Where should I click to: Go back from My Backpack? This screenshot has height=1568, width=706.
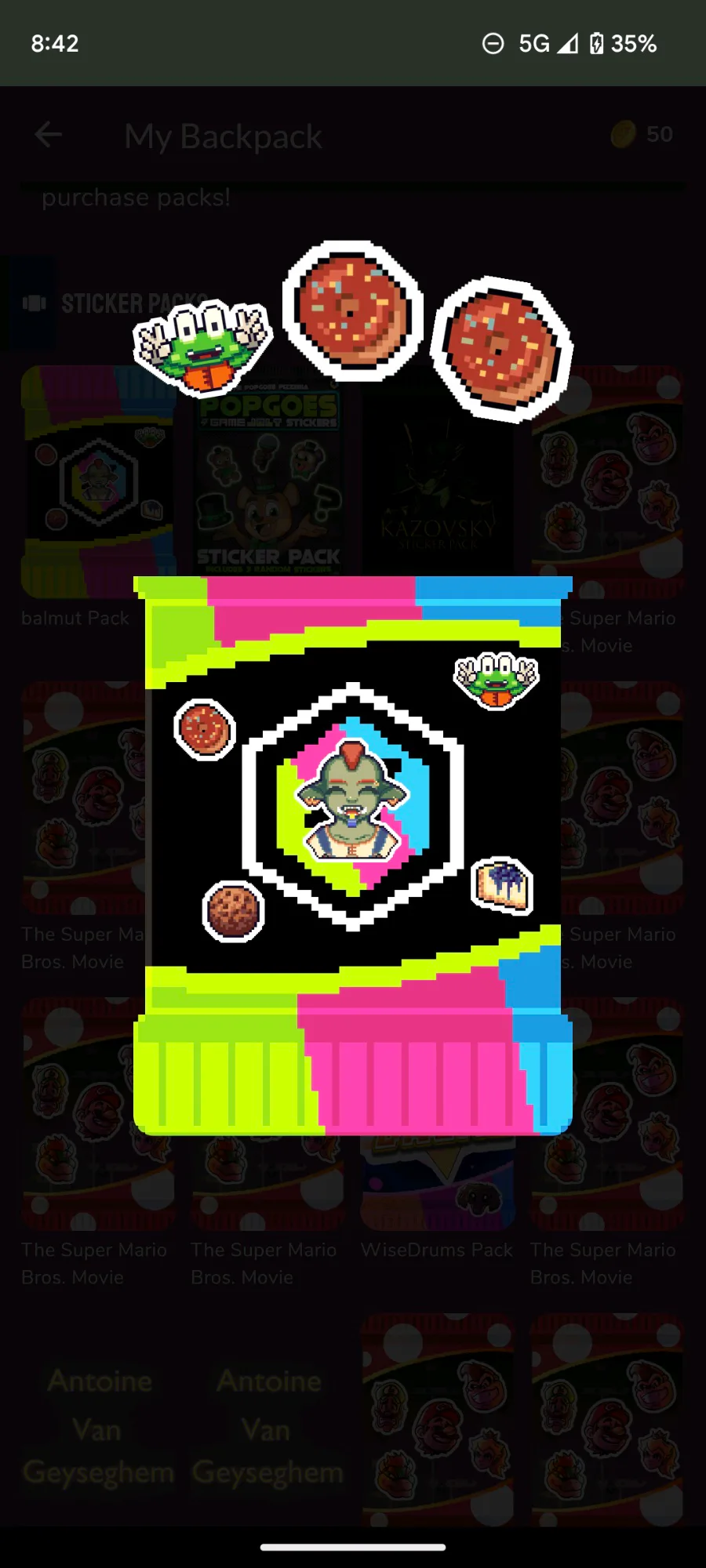(x=49, y=135)
